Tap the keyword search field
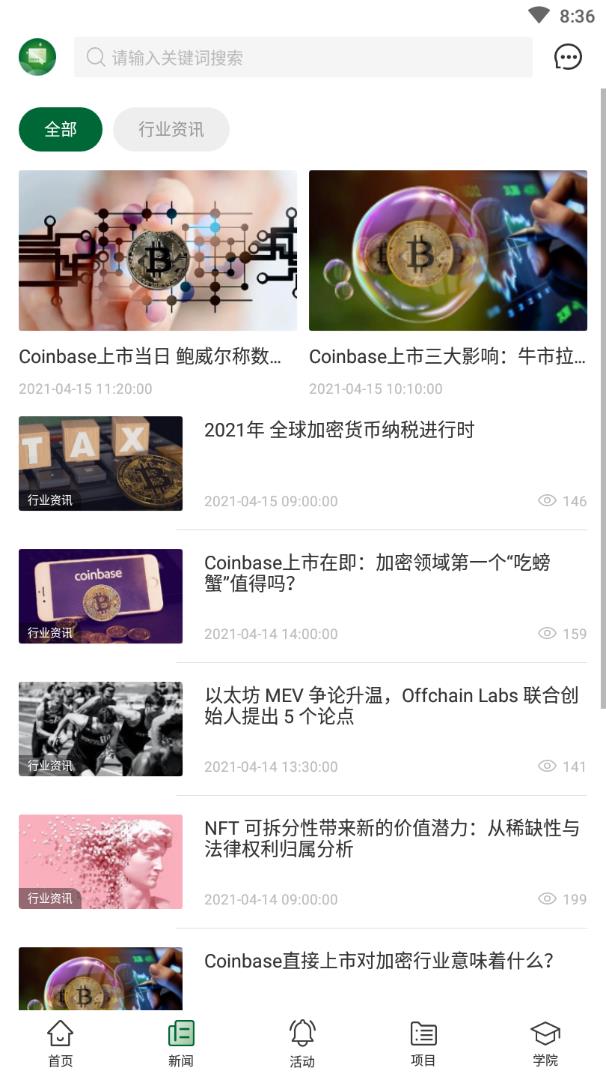The width and height of the screenshot is (606, 1080). pyautogui.click(x=302, y=58)
